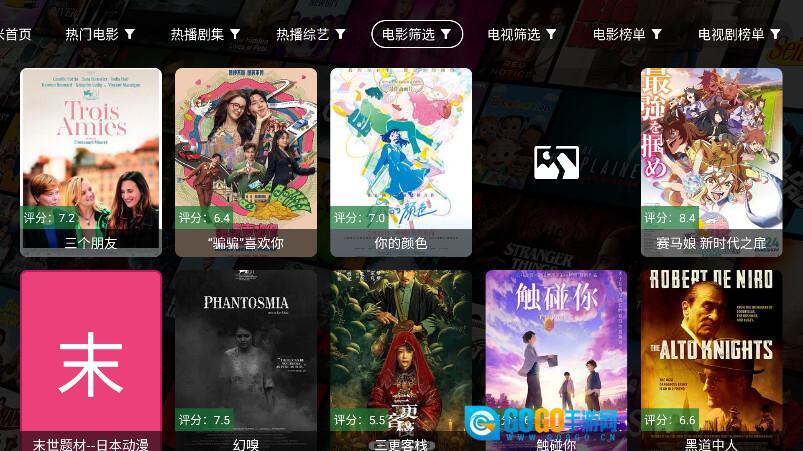
Task: Switch to the 电视筛选 tab
Action: 522,34
